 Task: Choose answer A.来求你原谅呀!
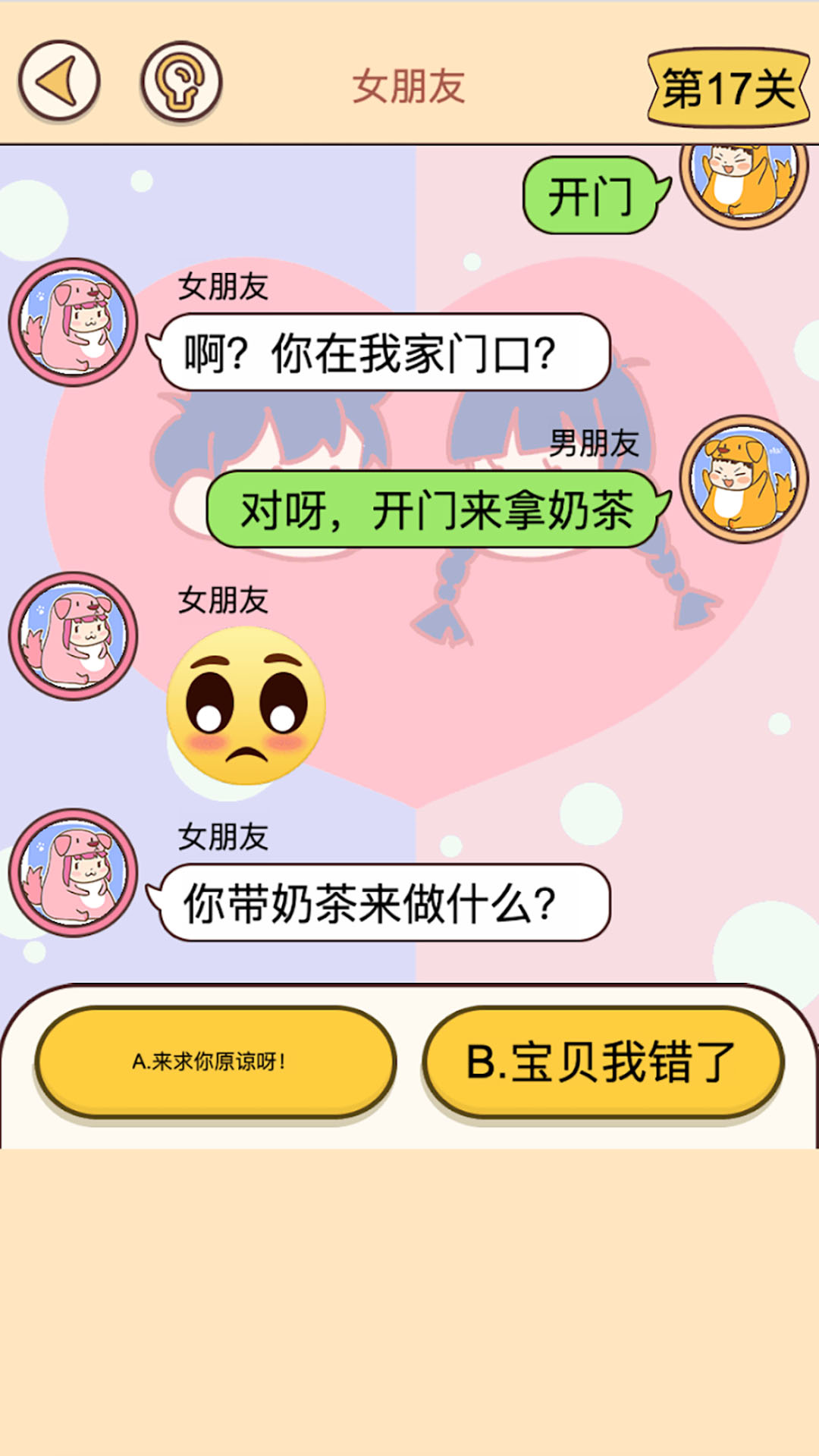(215, 1062)
